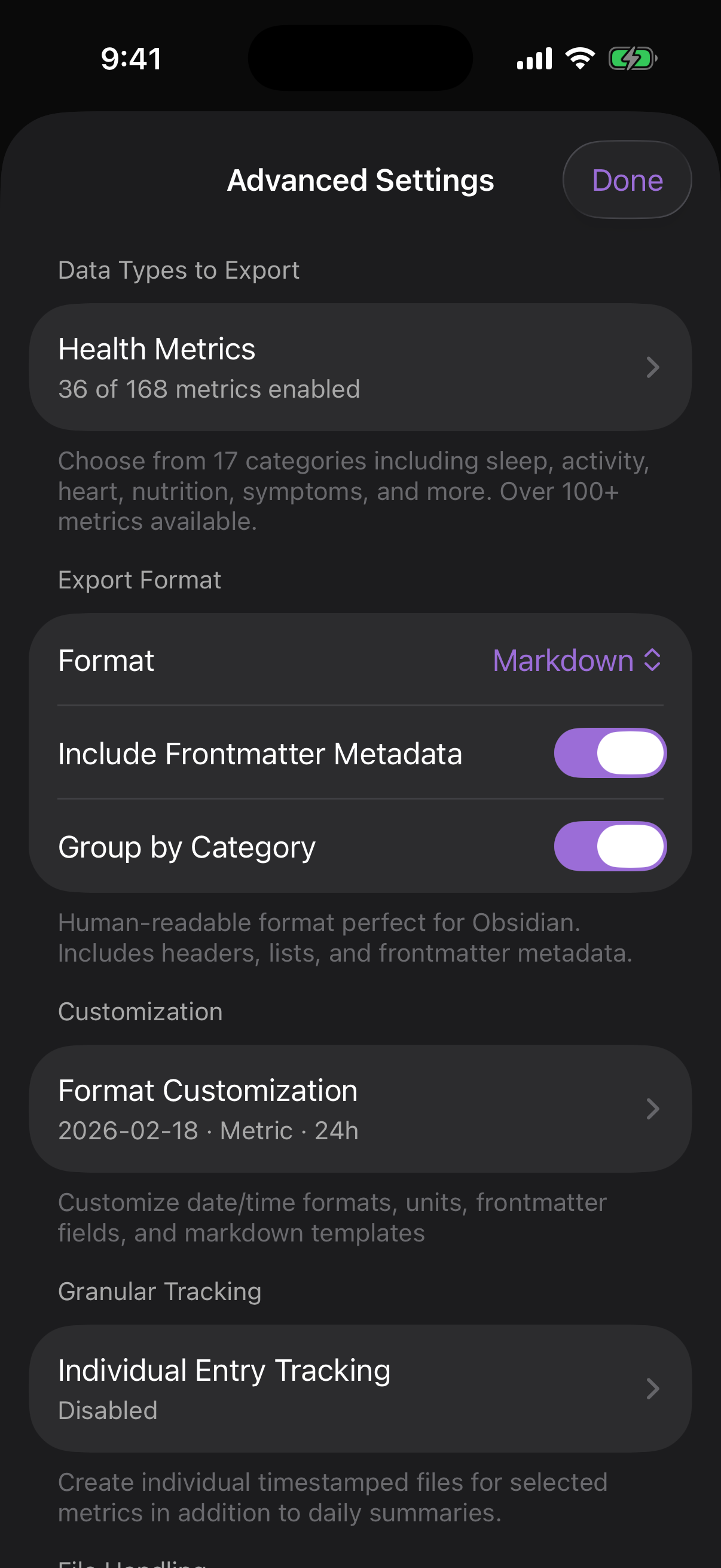Select the Data Types to Export heading
Screen dimensions: 721x1568
click(178, 270)
